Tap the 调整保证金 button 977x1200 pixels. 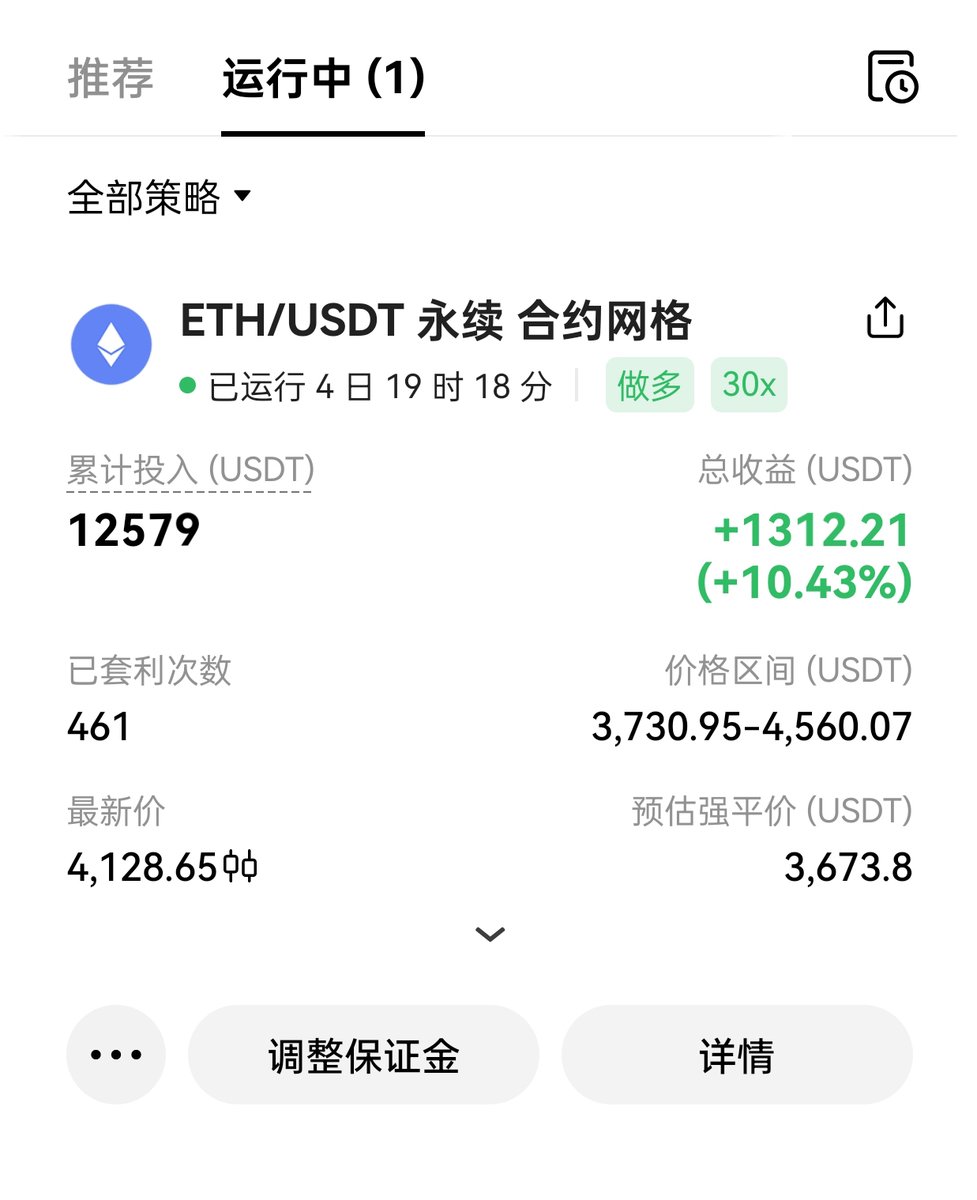point(363,1055)
